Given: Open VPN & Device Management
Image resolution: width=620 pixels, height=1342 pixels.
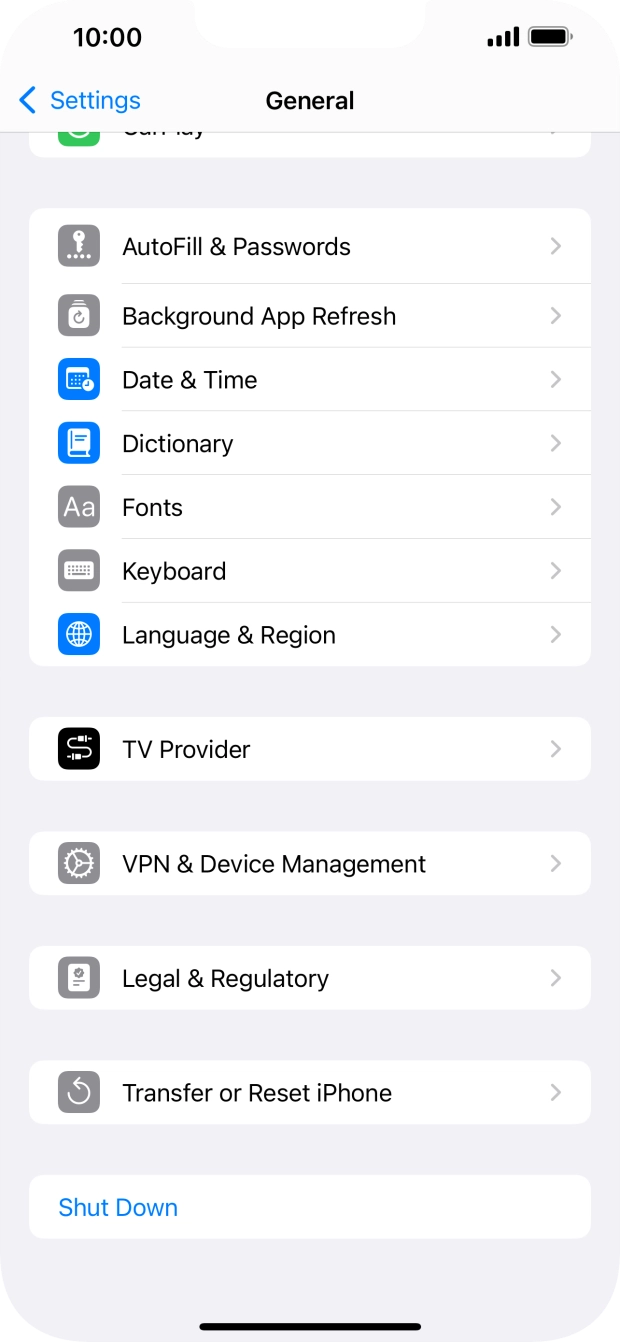Looking at the screenshot, I should (310, 864).
